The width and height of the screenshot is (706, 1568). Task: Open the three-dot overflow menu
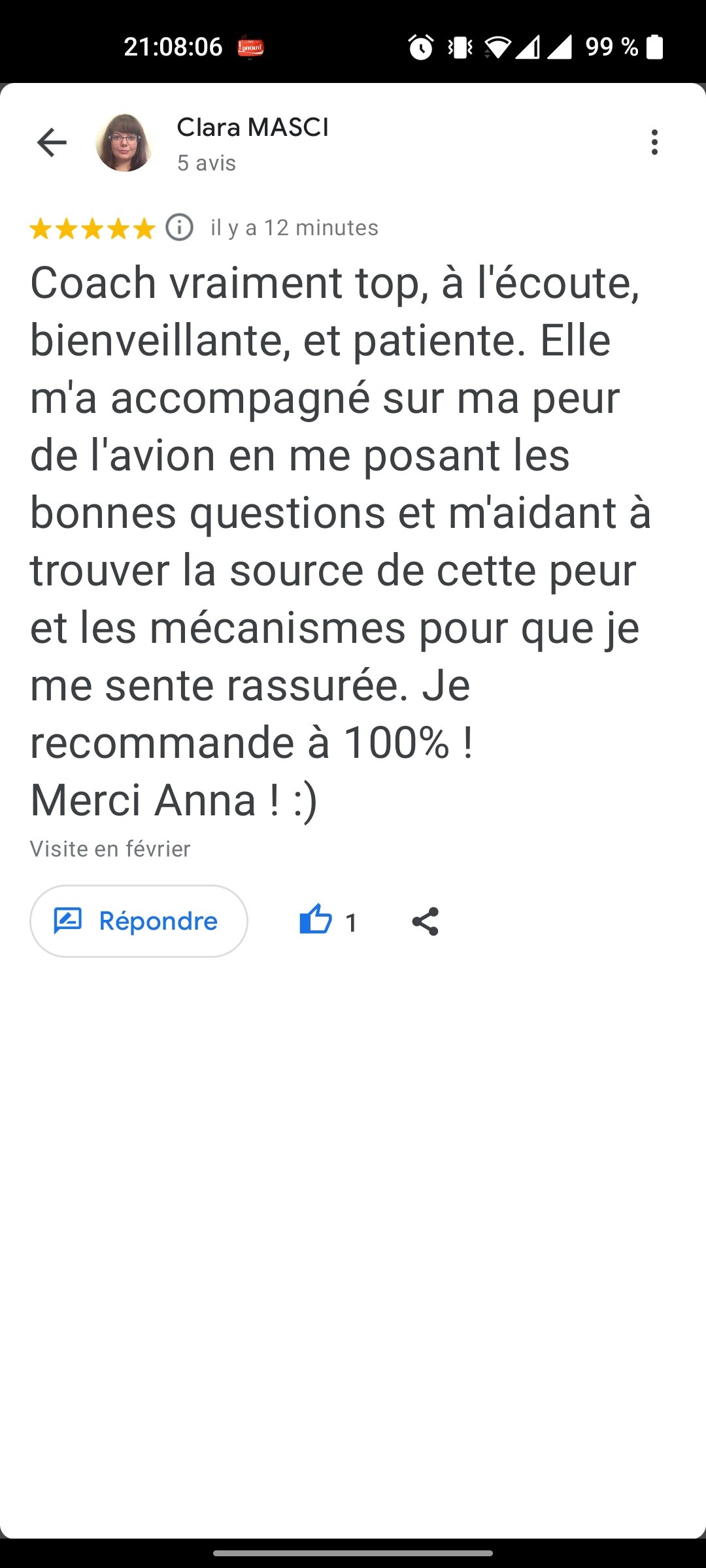[x=654, y=142]
